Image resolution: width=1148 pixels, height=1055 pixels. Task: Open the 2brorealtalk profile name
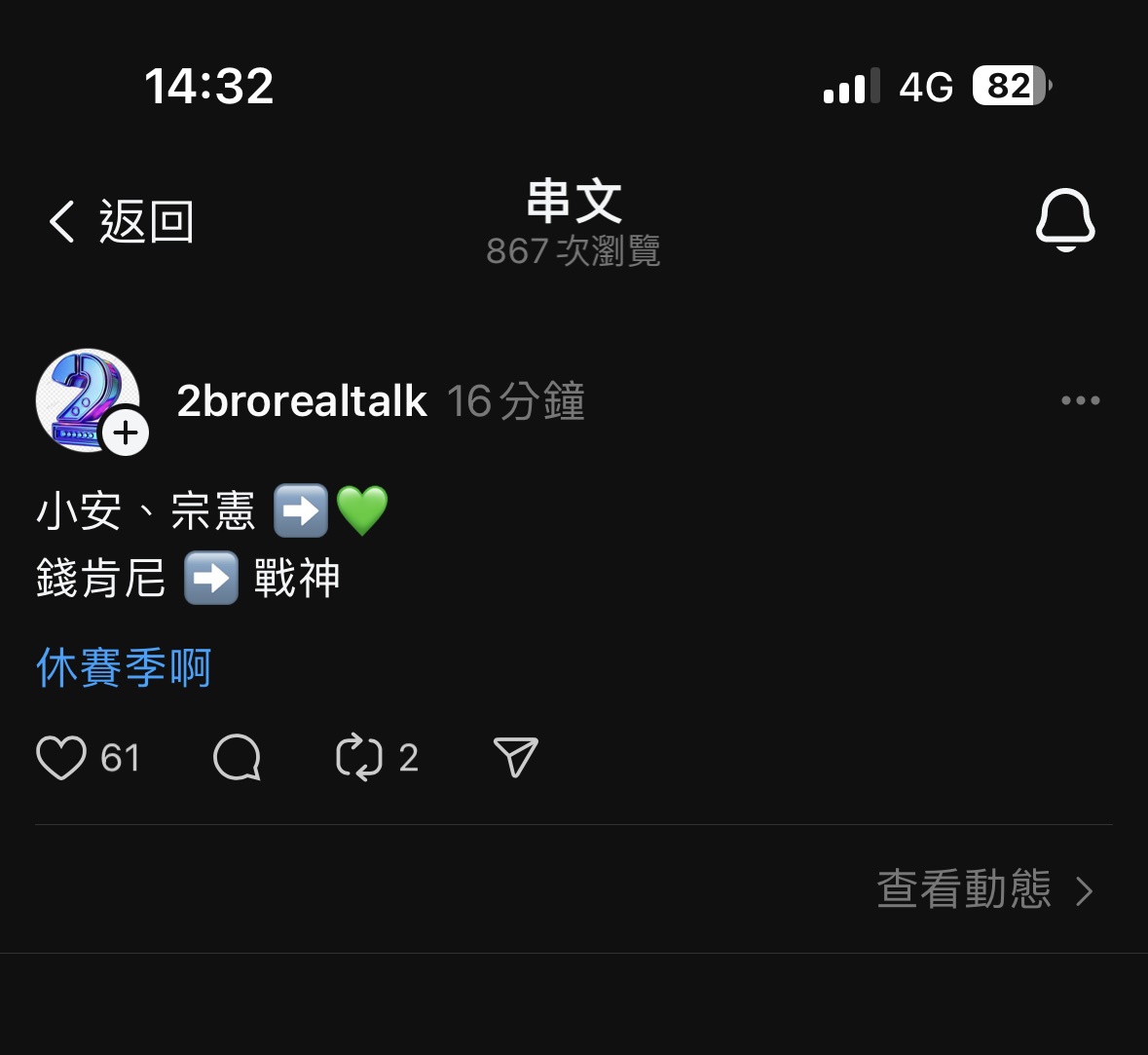pos(302,401)
